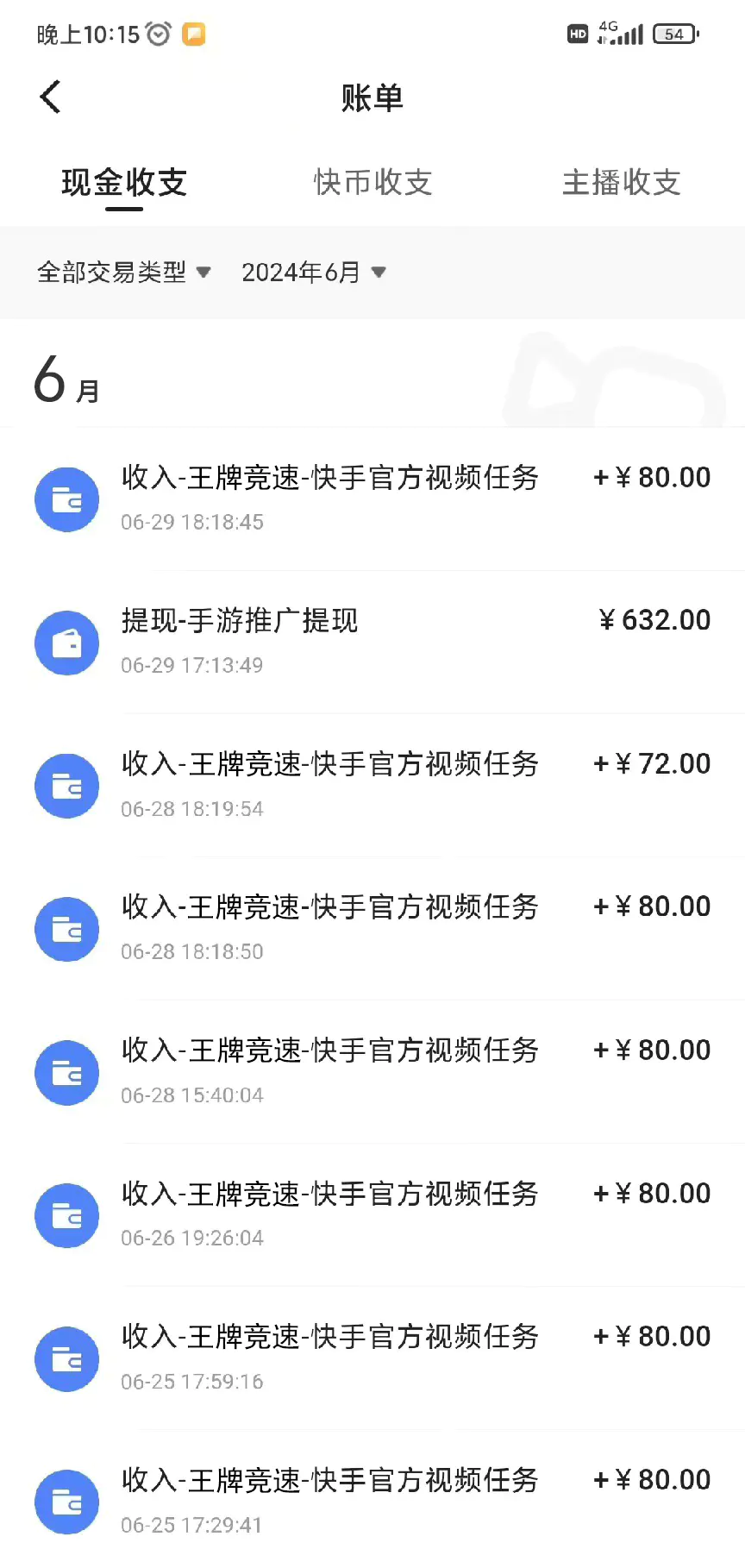Open the 全部交易类型 filter dropdown
The height and width of the screenshot is (1568, 745).
pyautogui.click(x=112, y=272)
